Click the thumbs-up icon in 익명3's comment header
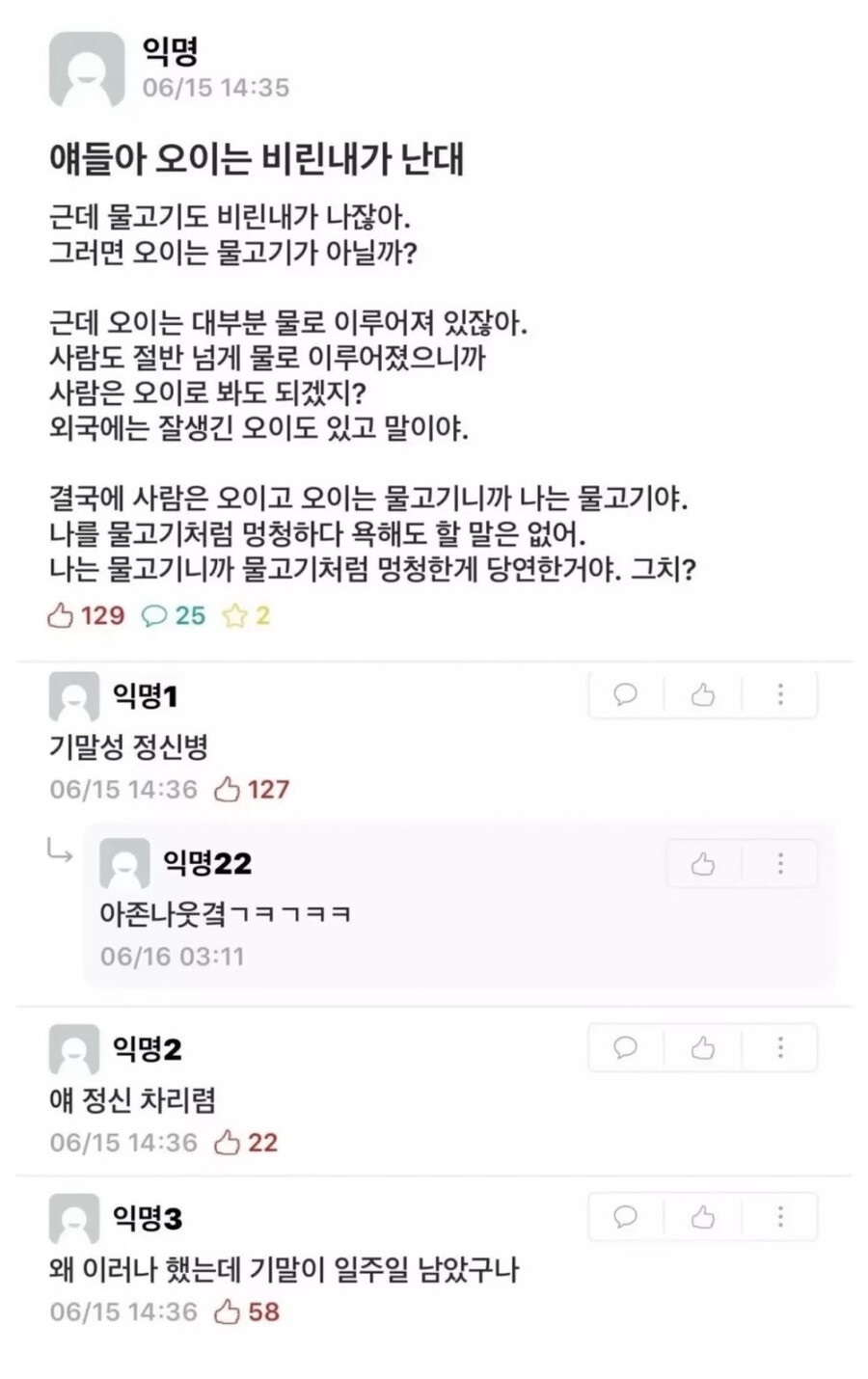Image resolution: width=868 pixels, height=1379 pixels. (x=702, y=1217)
